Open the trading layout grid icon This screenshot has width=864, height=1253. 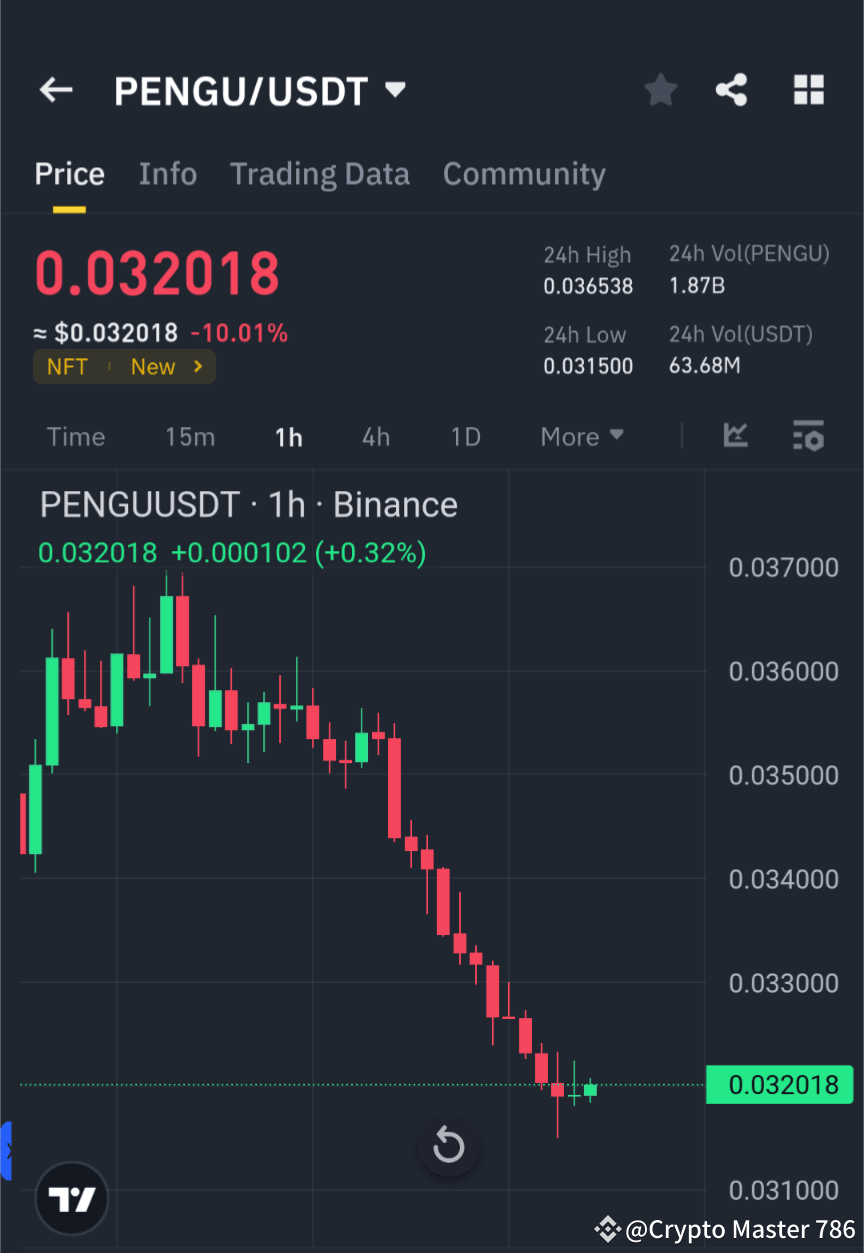pos(808,90)
